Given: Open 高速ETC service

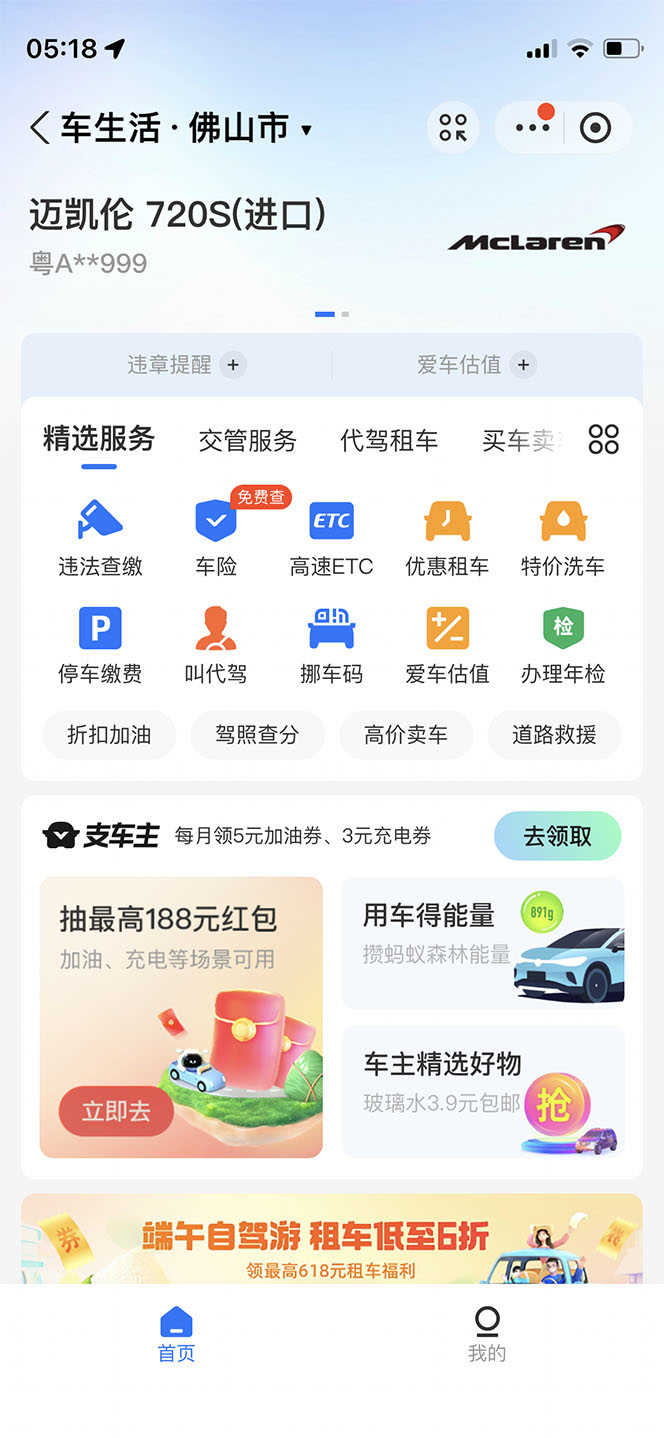Looking at the screenshot, I should click(331, 539).
